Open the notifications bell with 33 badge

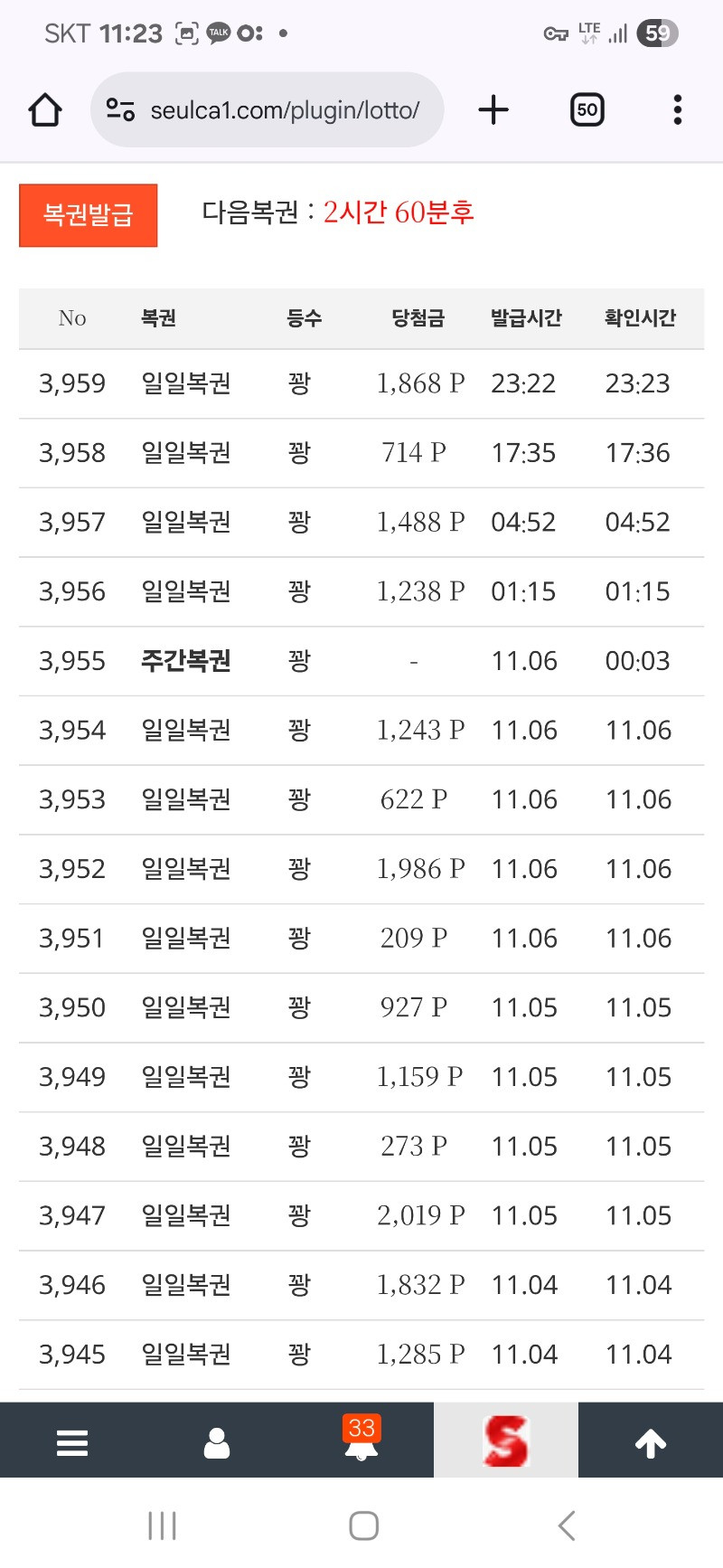(x=361, y=1440)
